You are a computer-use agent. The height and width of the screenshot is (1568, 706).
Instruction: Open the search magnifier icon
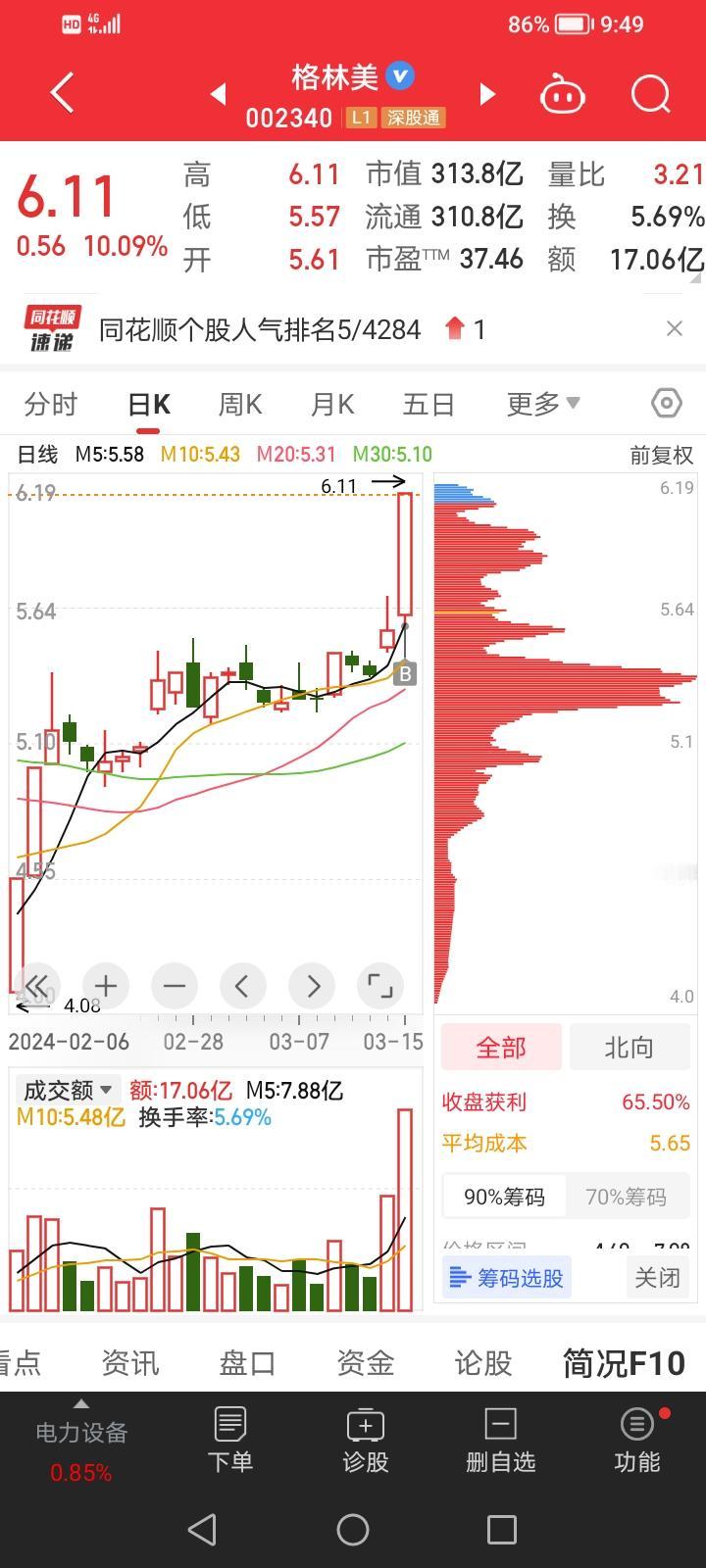coord(650,95)
